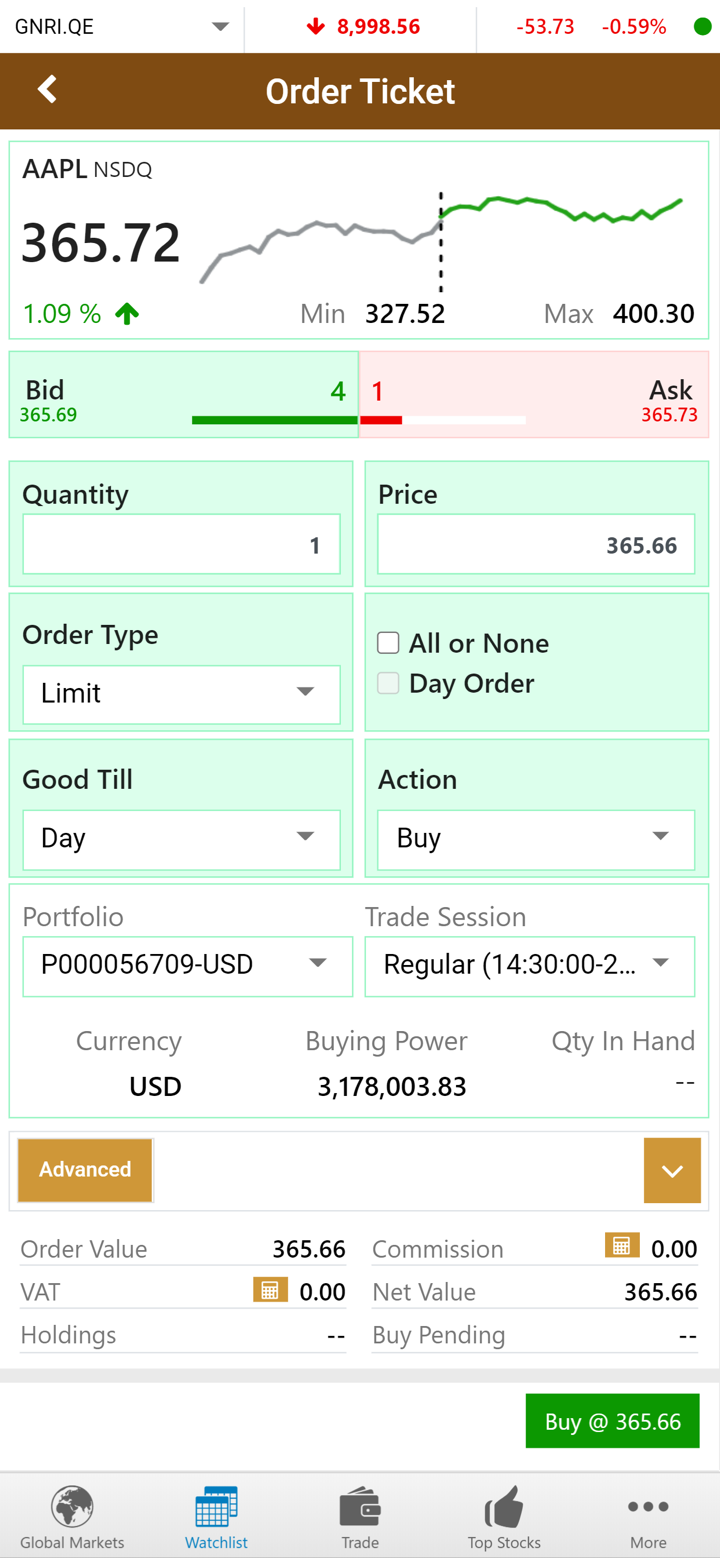This screenshot has width=720, height=1558.
Task: Switch to the Global Markets tab
Action: pyautogui.click(x=72, y=1517)
